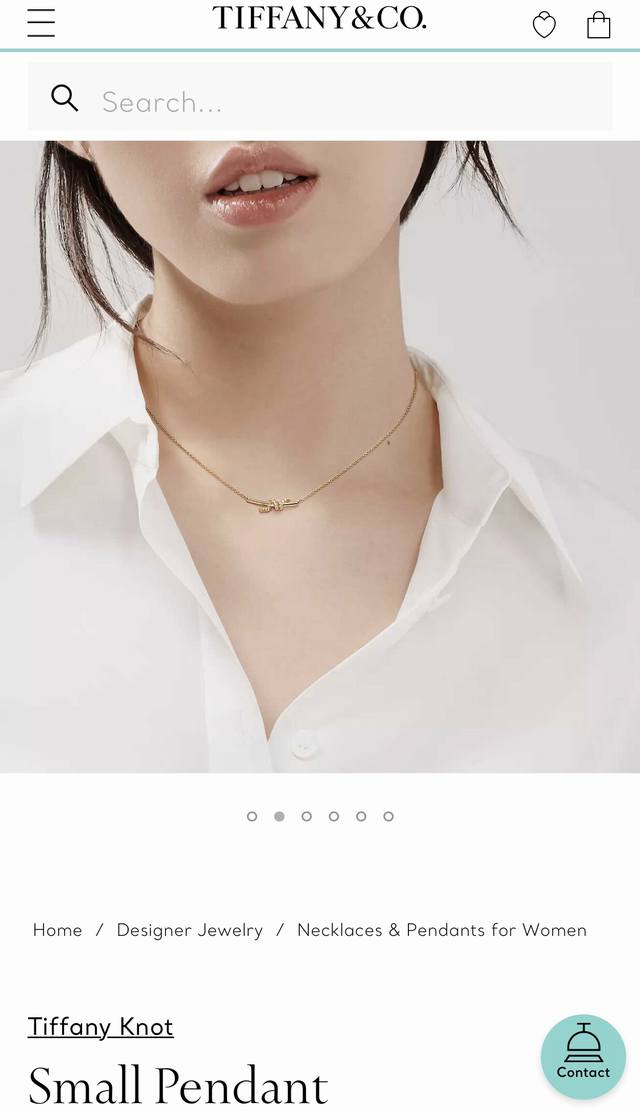Open the Contact concierge button
Viewport: 640px width, 1113px height.
(583, 1057)
